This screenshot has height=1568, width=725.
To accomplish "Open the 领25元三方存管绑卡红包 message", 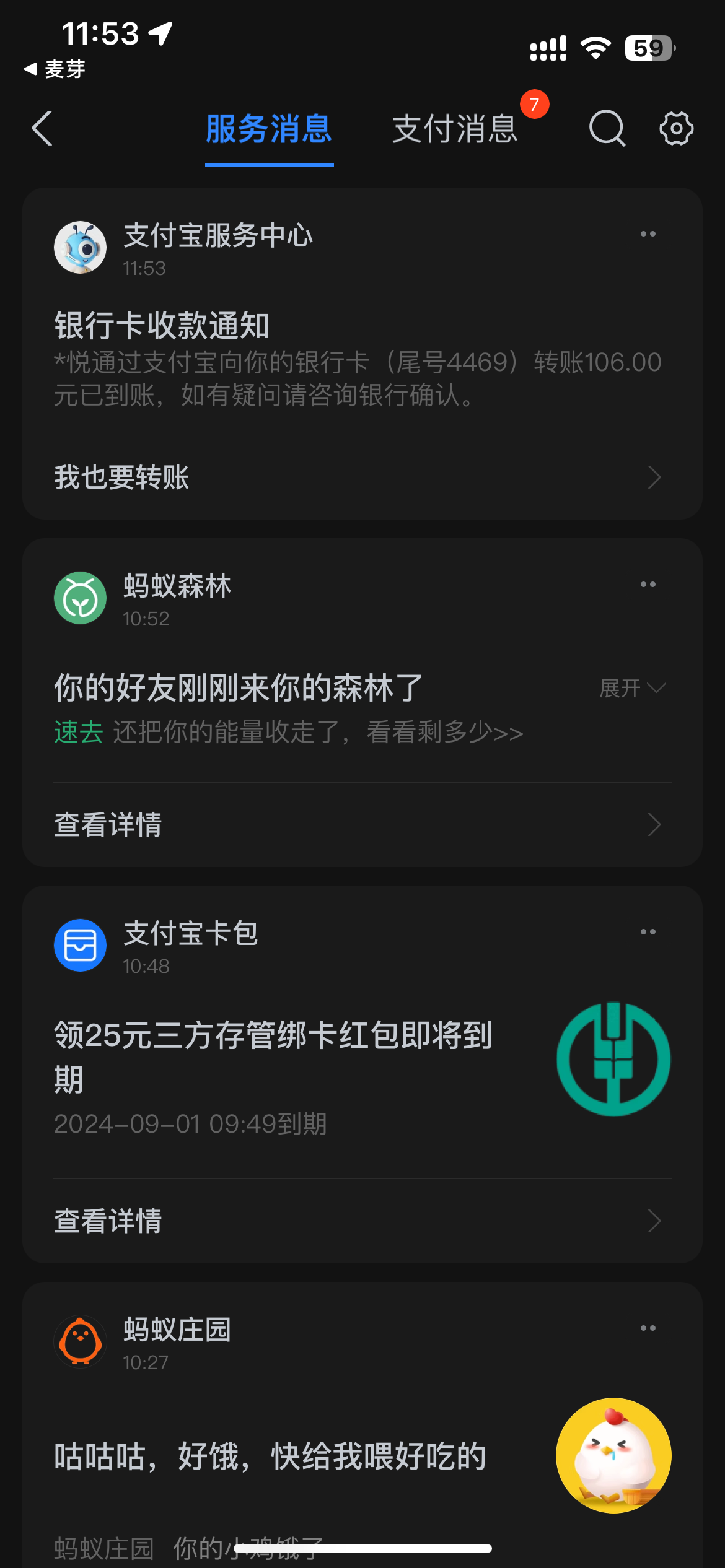I will click(273, 1056).
